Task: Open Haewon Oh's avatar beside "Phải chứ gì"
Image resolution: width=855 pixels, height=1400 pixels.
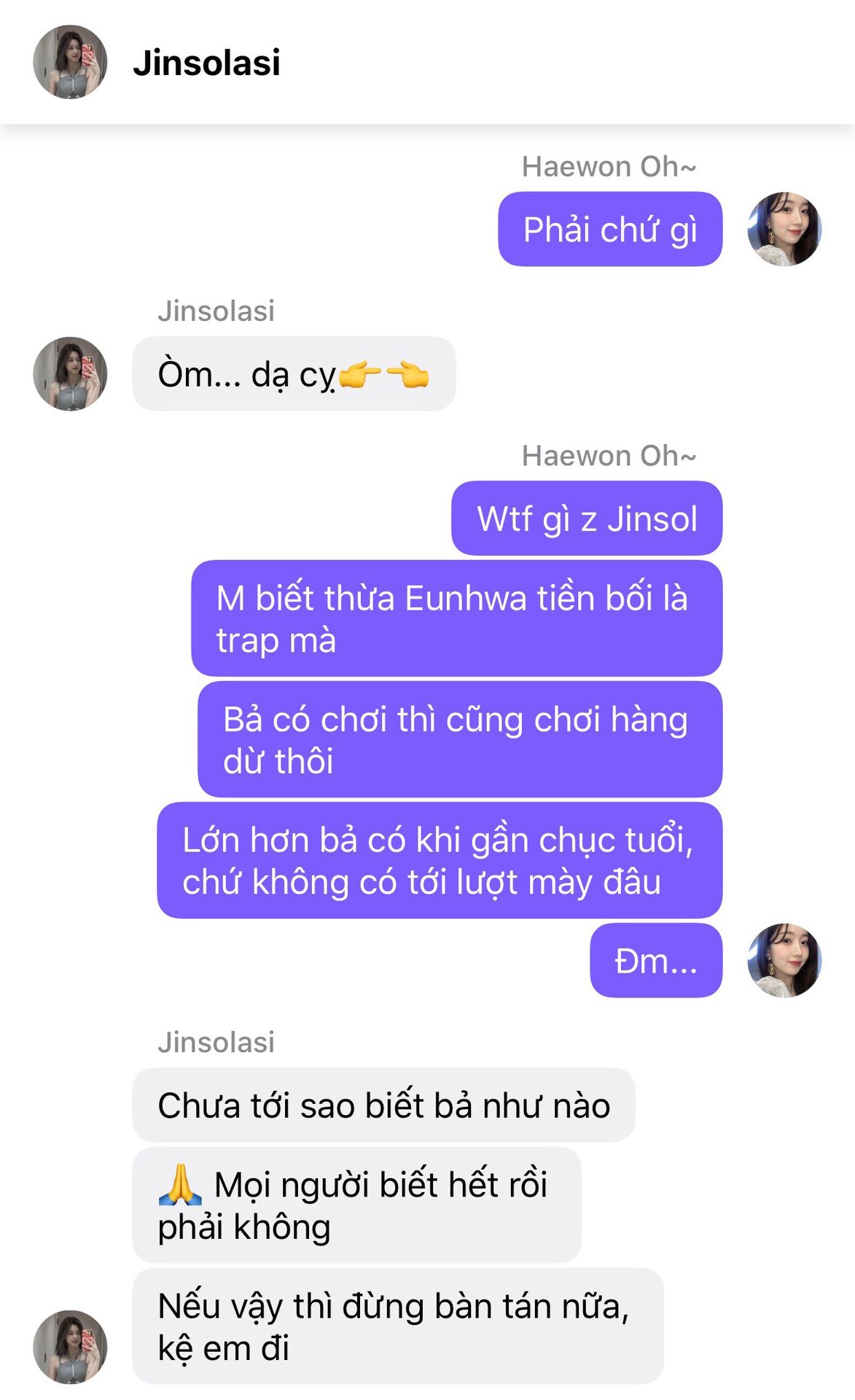Action: click(x=784, y=229)
